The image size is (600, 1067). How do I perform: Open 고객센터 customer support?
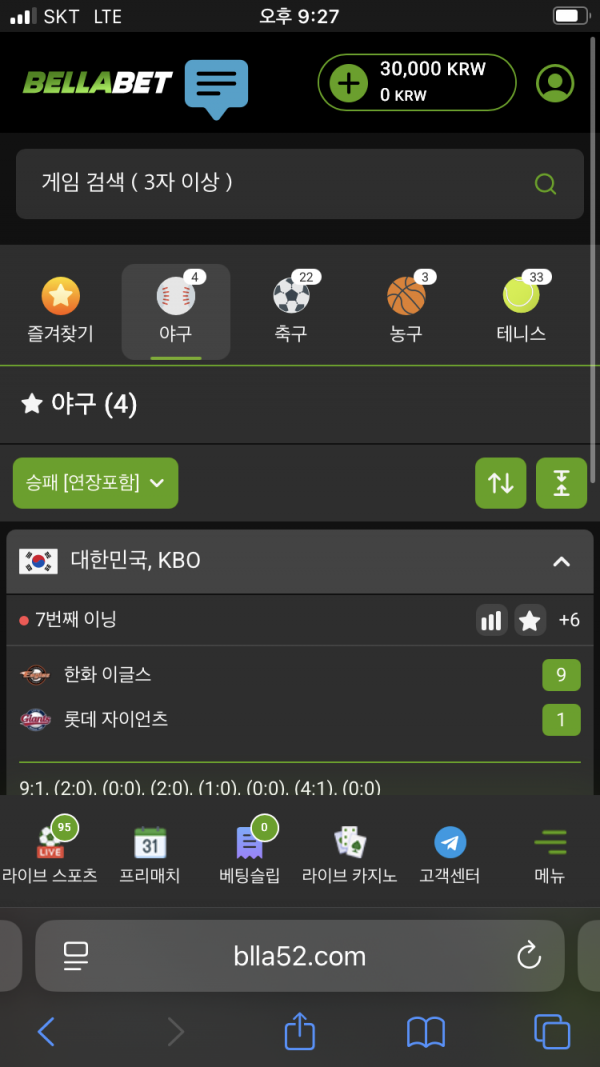click(x=449, y=853)
